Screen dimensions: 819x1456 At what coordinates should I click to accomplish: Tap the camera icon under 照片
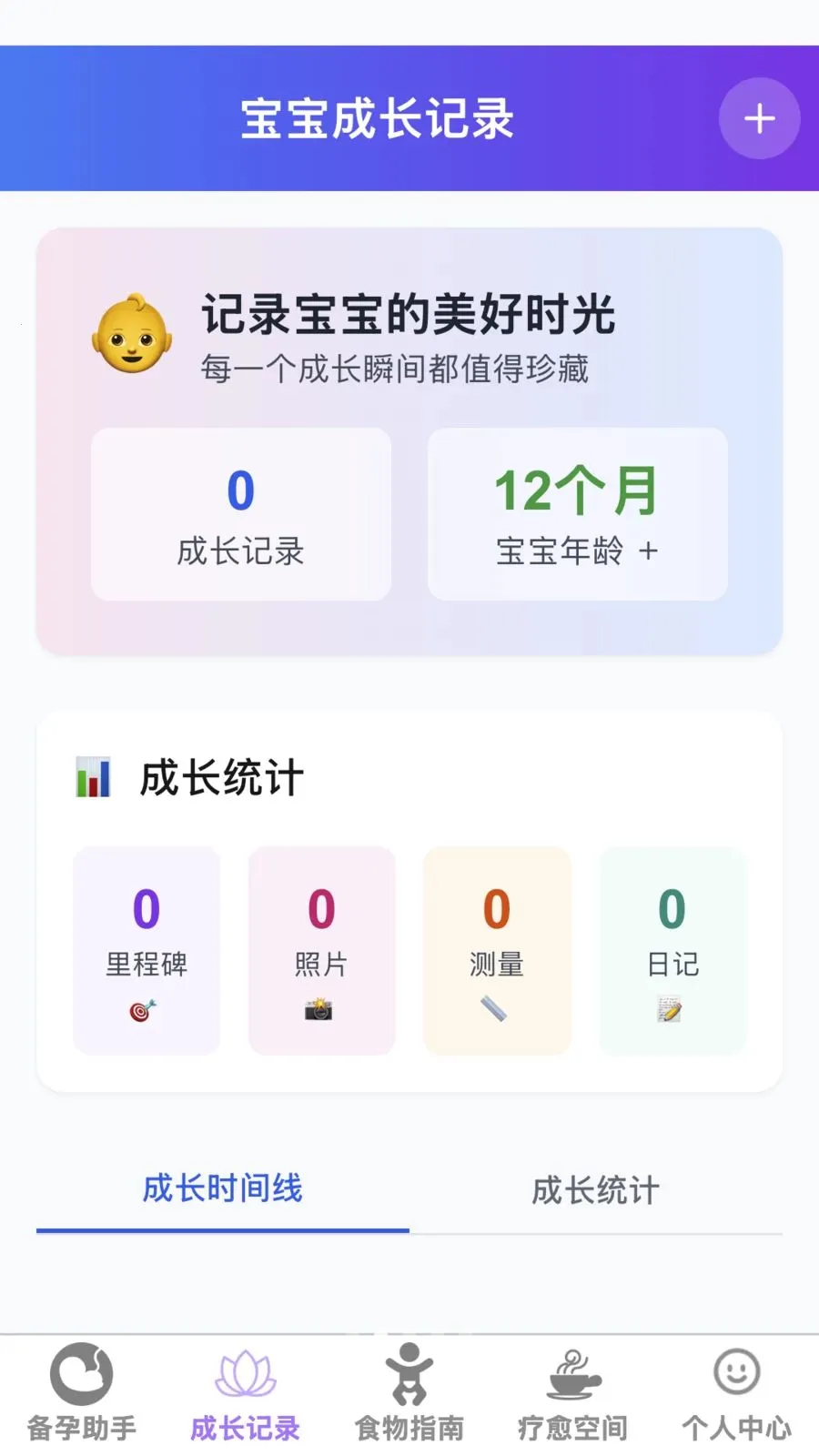click(321, 1008)
